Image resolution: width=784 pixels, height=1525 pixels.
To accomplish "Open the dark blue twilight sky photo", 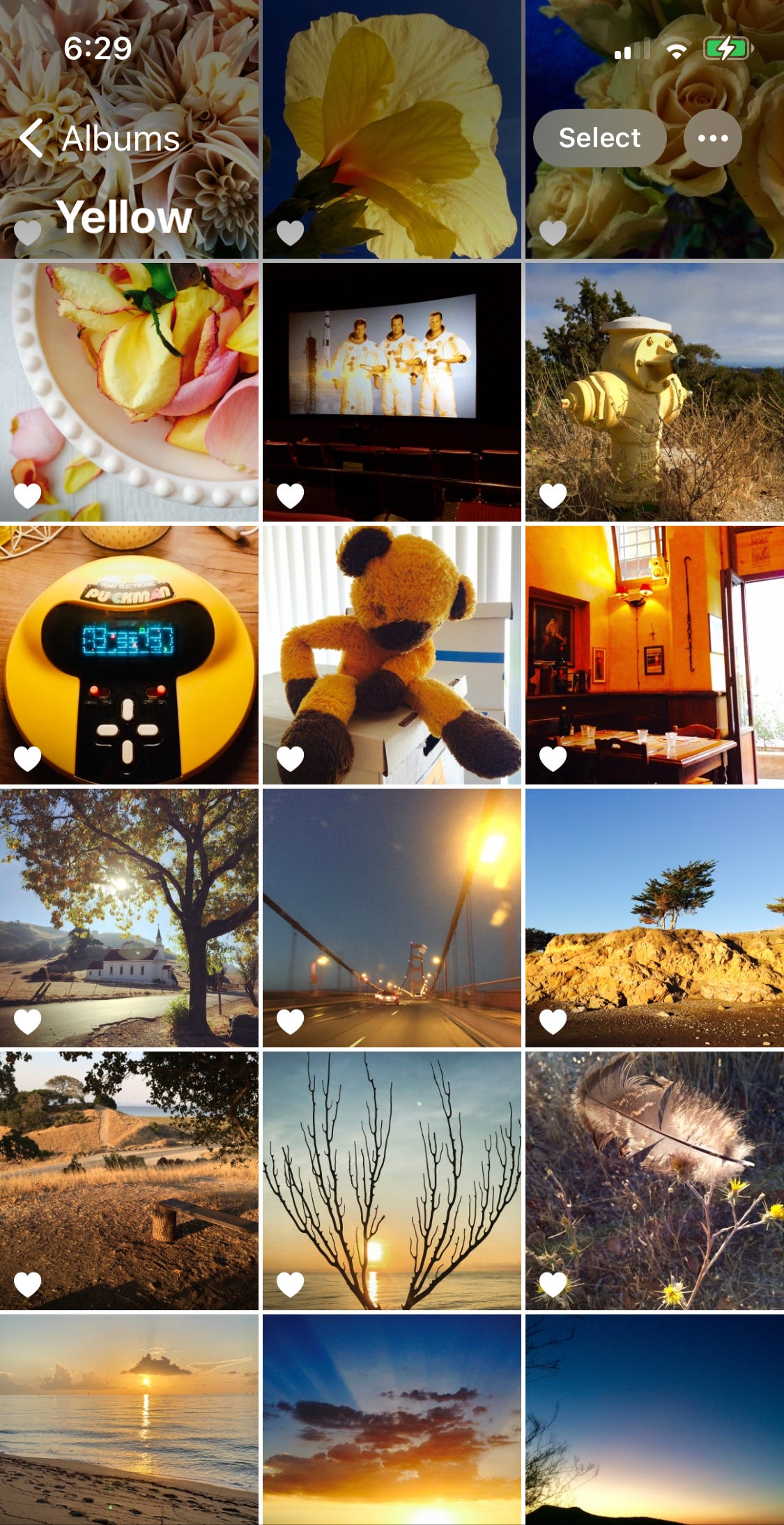I will pos(654,1420).
